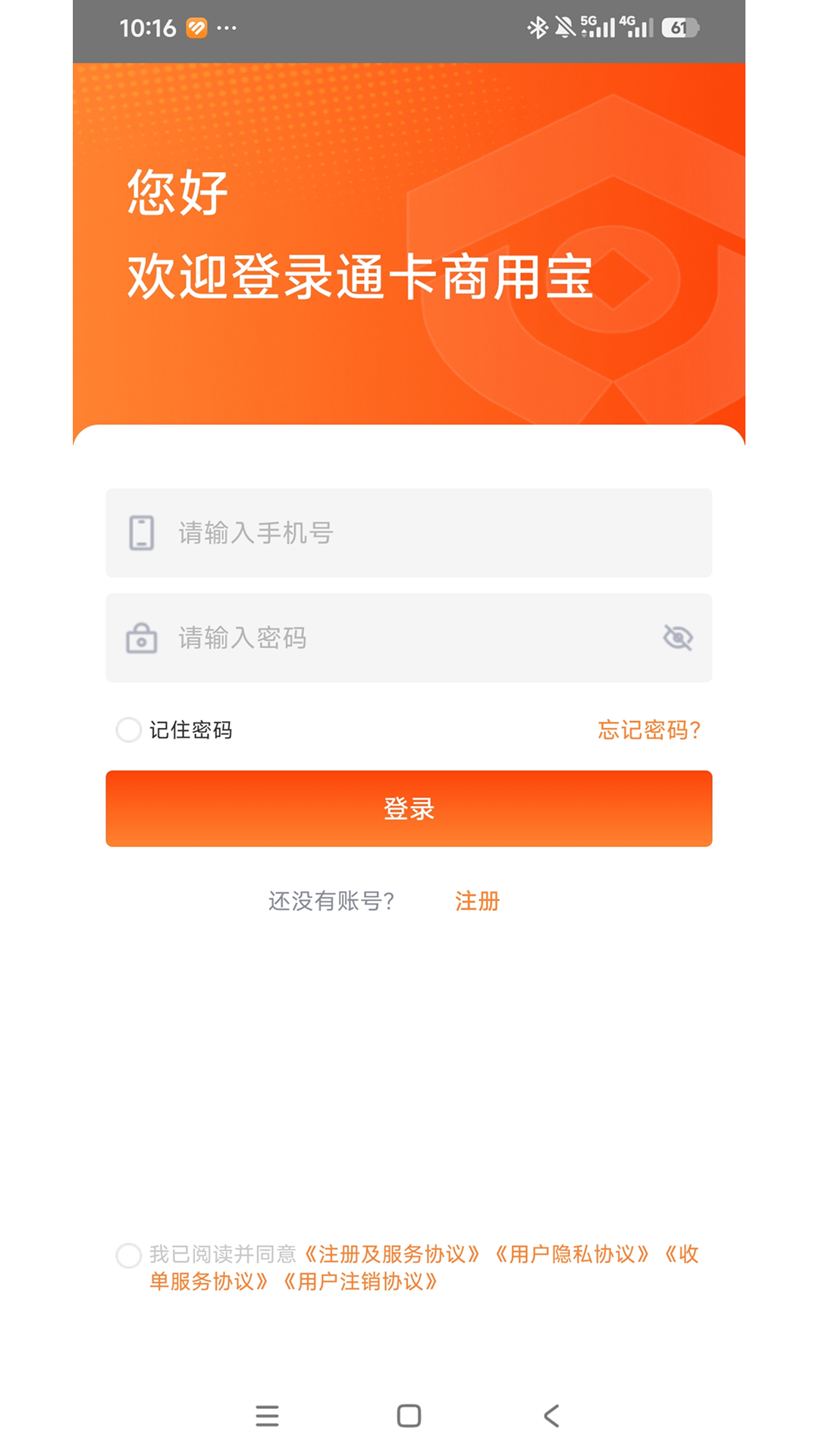The width and height of the screenshot is (819, 1456).
Task: Open the 用户隐私协议 privacy agreement
Action: [x=575, y=1253]
